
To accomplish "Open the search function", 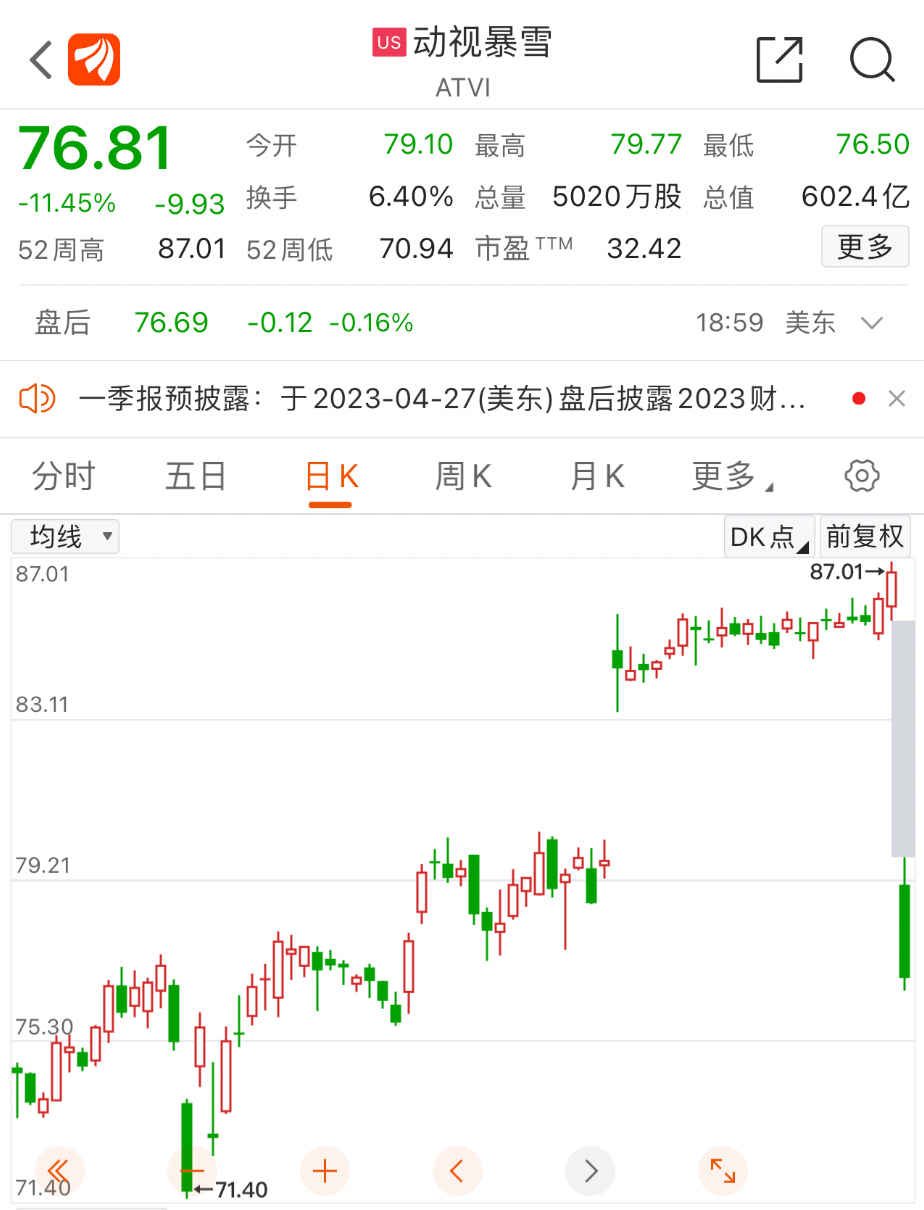I will [871, 60].
